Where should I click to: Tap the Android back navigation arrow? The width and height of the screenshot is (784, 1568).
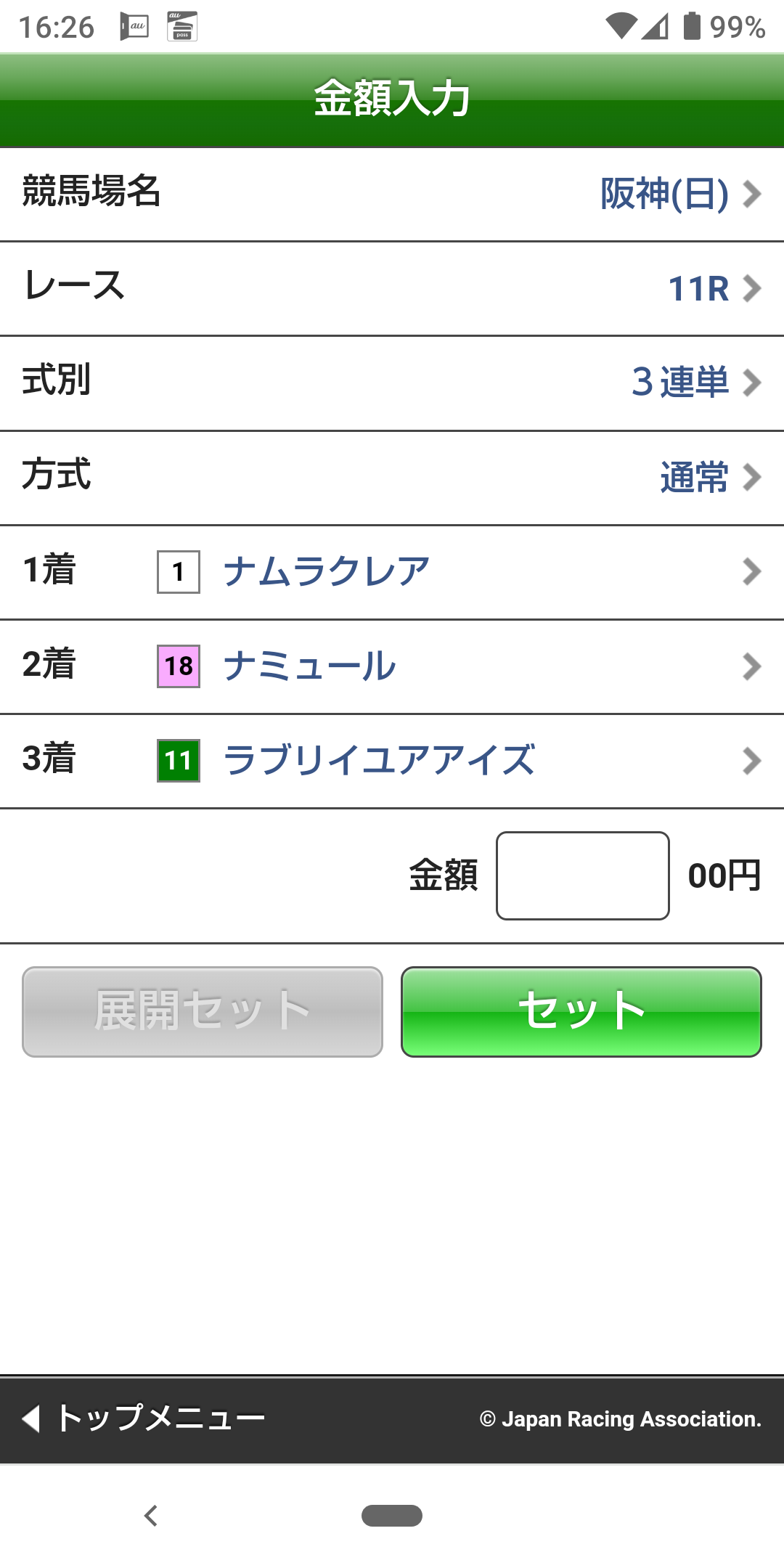click(151, 1516)
